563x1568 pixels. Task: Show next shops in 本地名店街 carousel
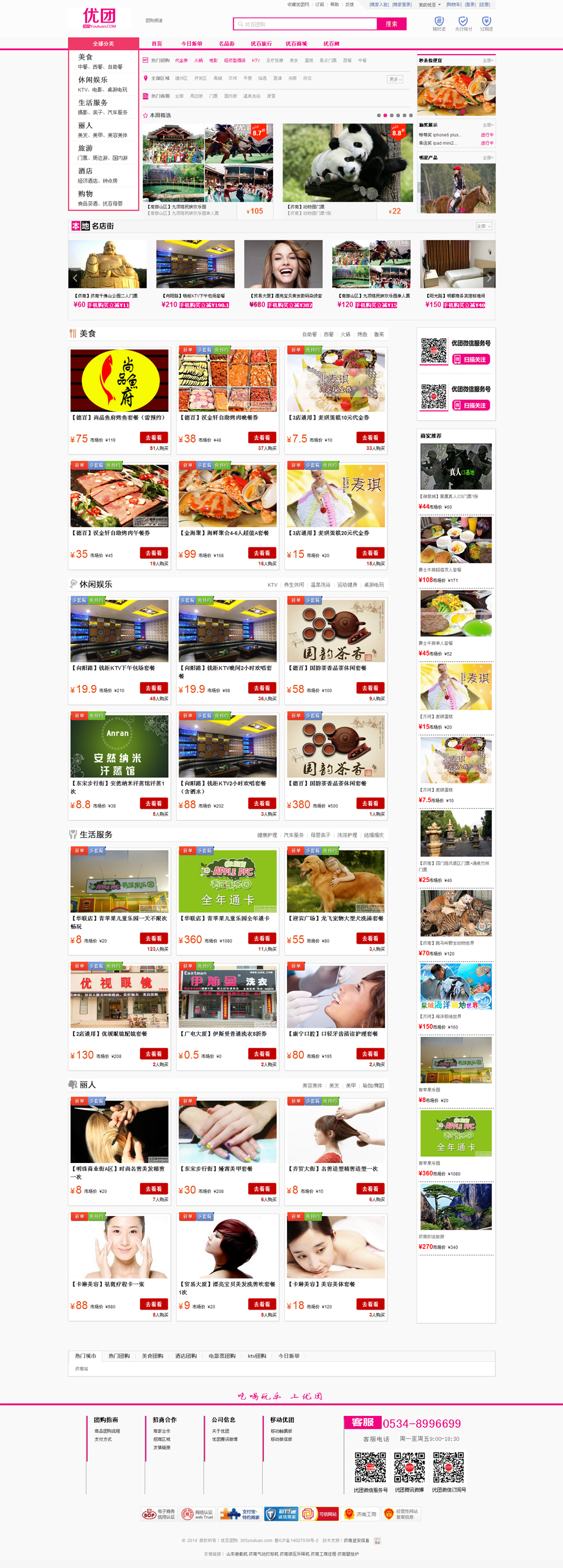pos(489,278)
